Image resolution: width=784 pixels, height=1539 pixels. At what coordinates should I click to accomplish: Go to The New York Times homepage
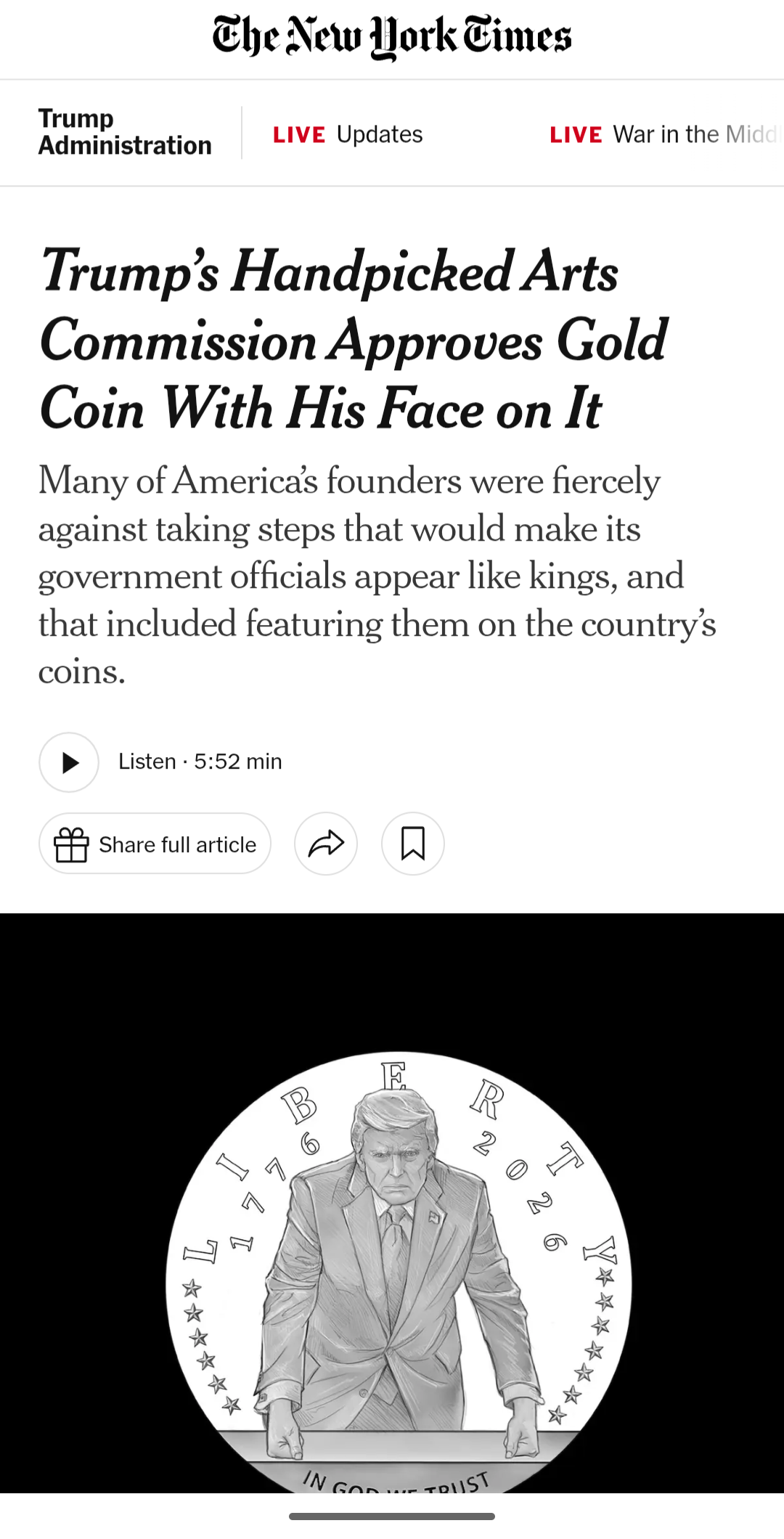coord(392,36)
